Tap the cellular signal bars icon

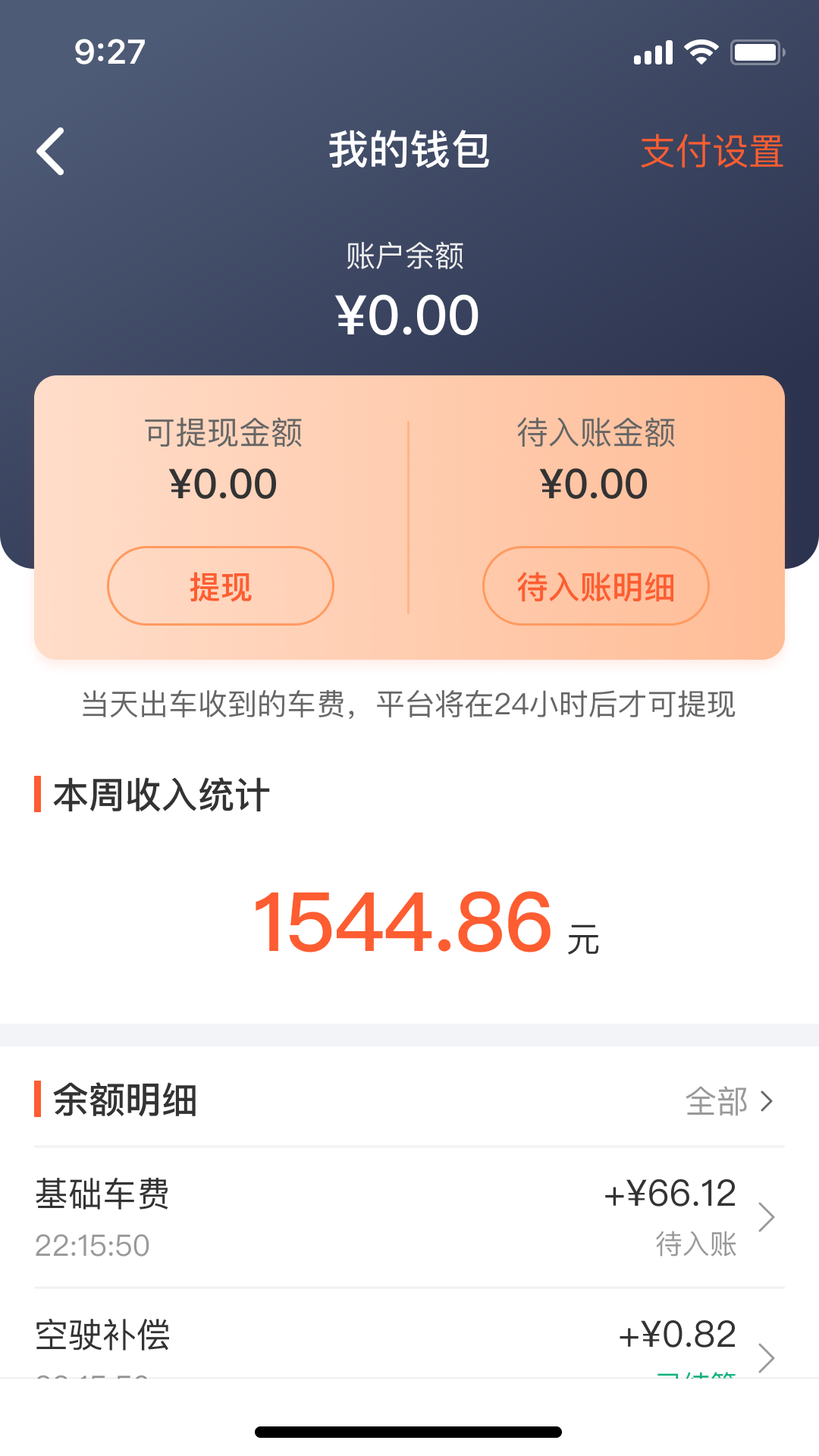(652, 52)
